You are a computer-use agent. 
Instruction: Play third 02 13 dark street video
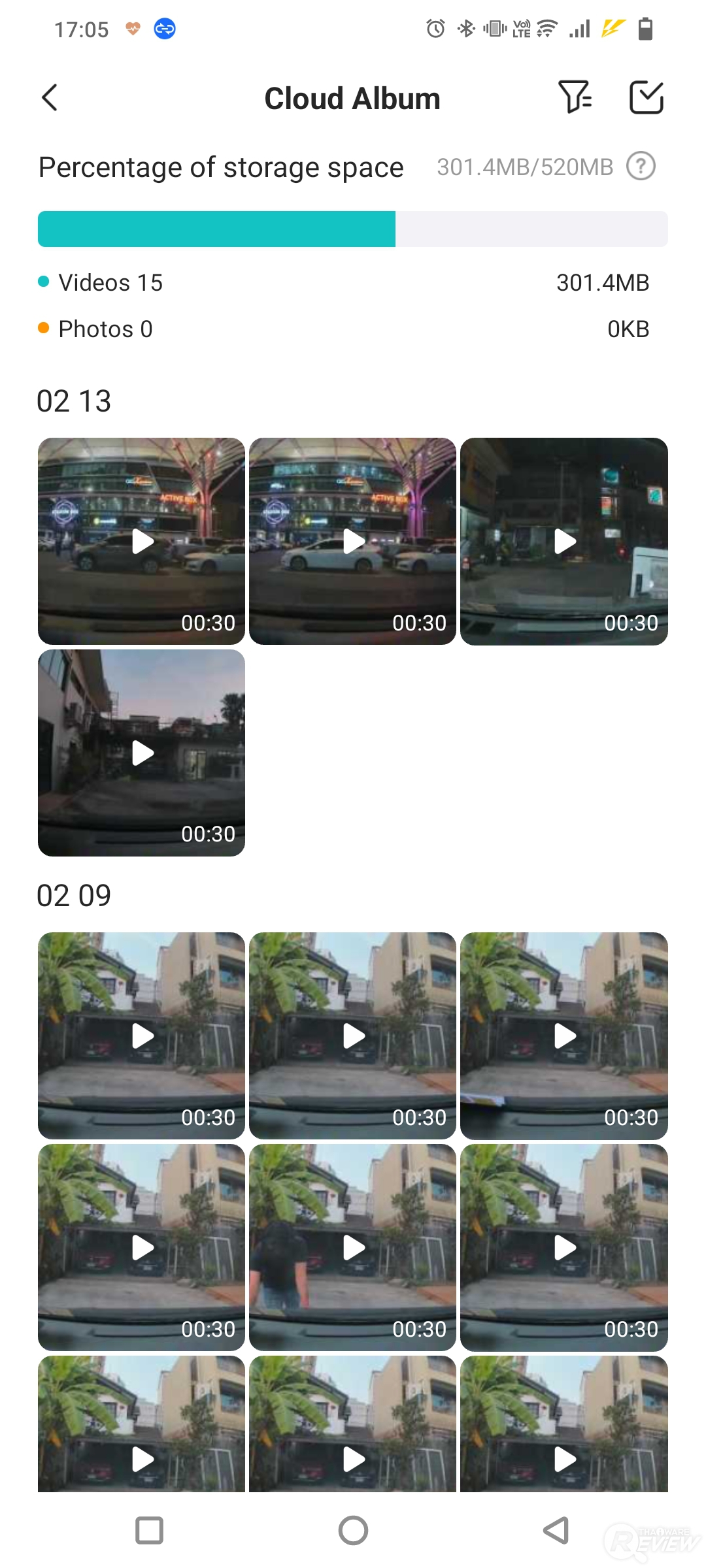(563, 541)
